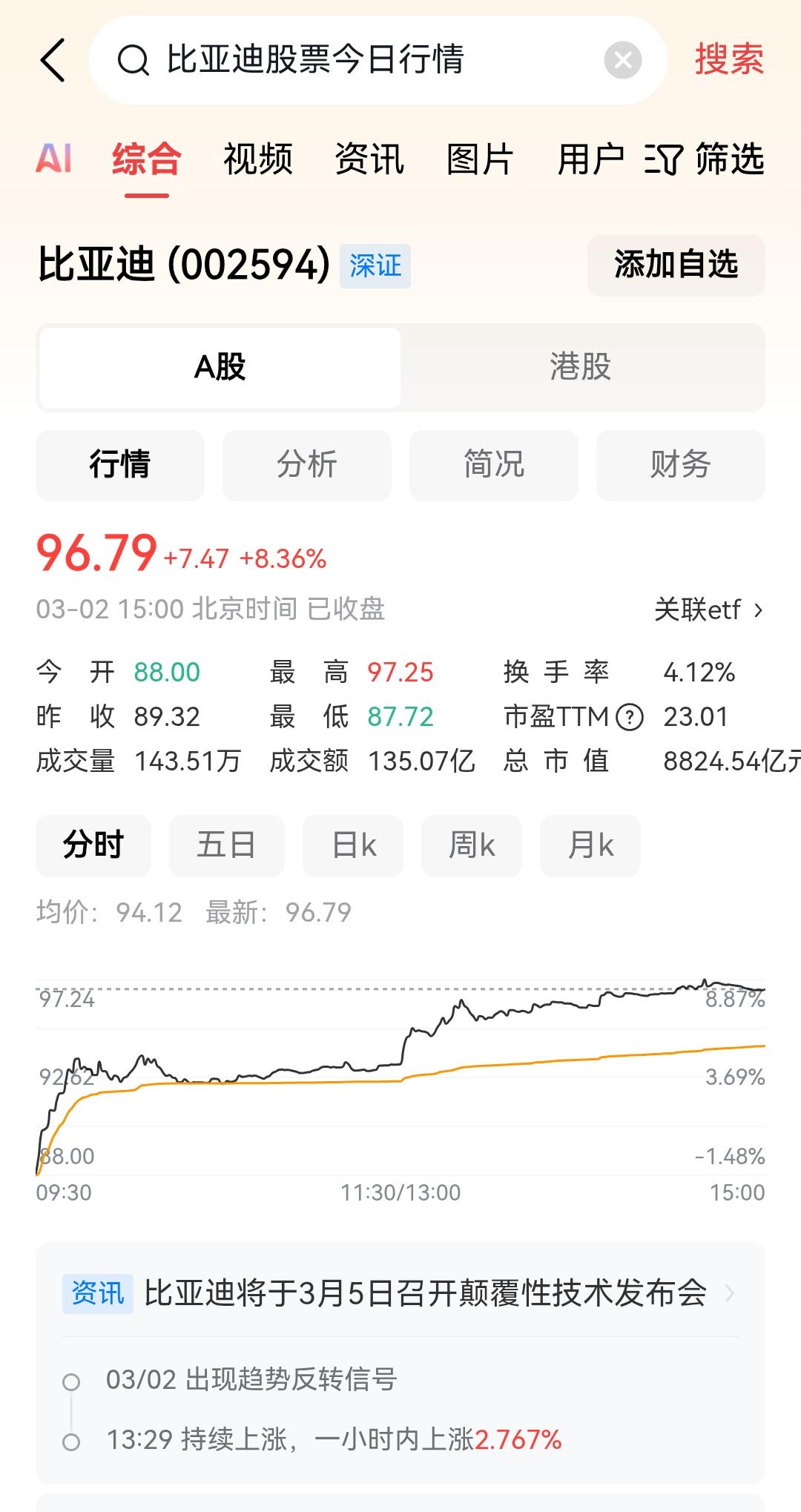Click the 日k candlestick chart selector

tap(352, 845)
